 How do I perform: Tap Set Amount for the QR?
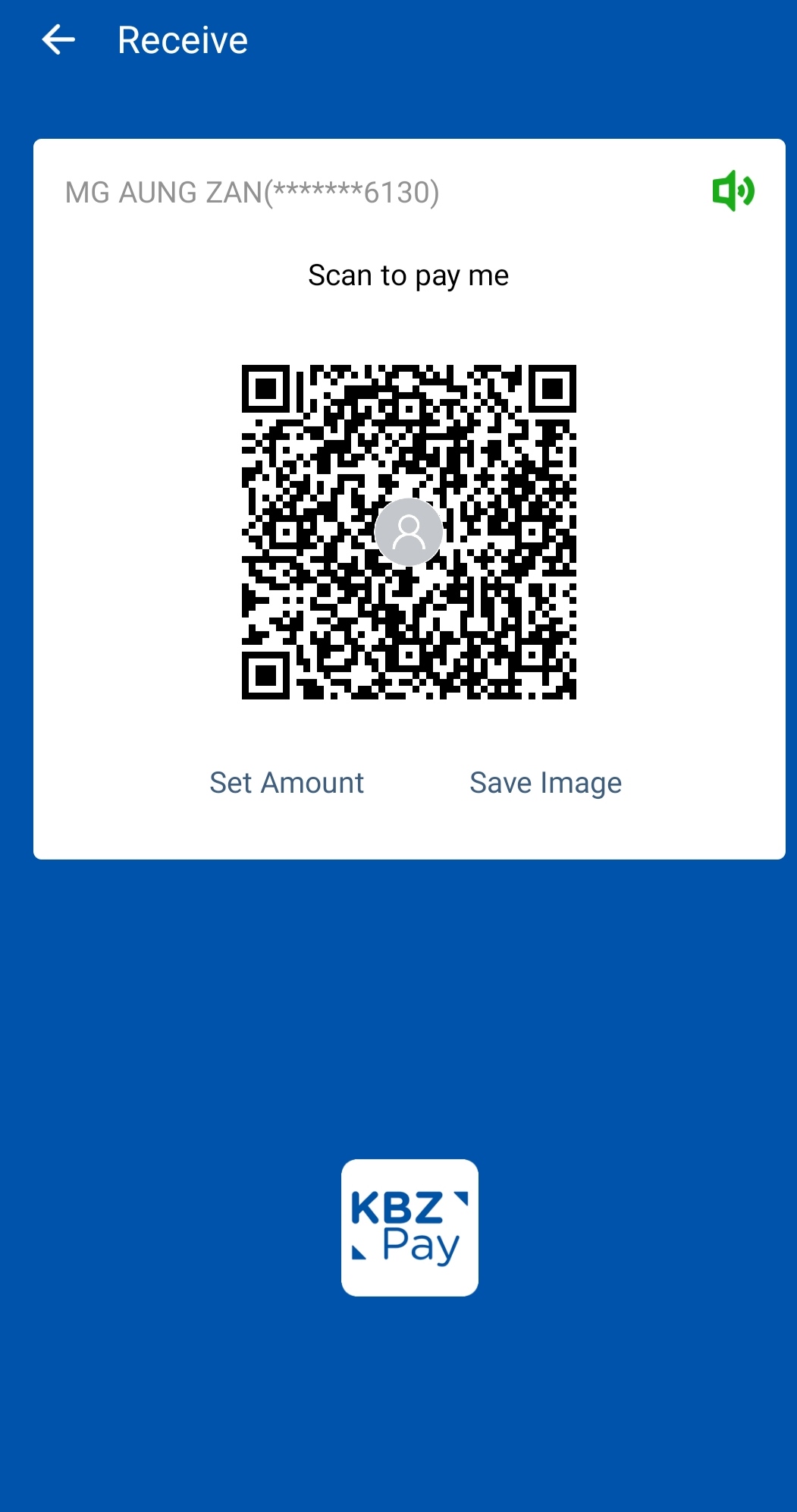(287, 783)
